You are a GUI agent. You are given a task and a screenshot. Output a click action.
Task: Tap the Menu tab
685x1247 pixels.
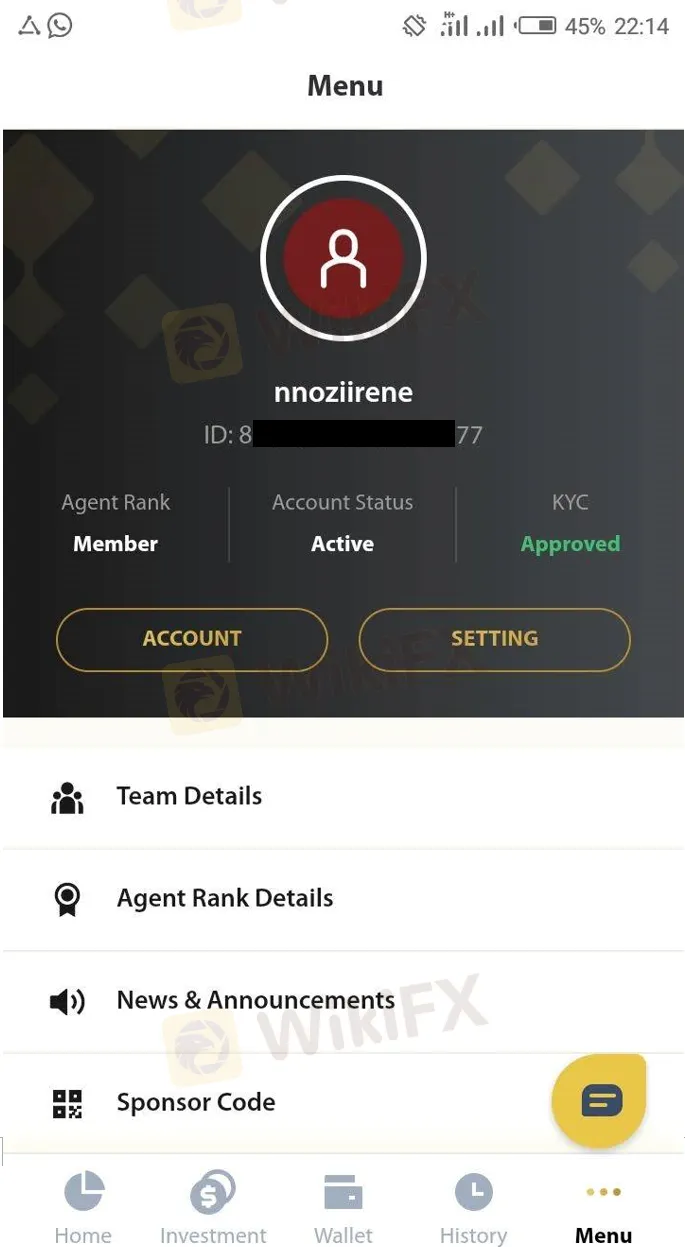click(603, 1207)
